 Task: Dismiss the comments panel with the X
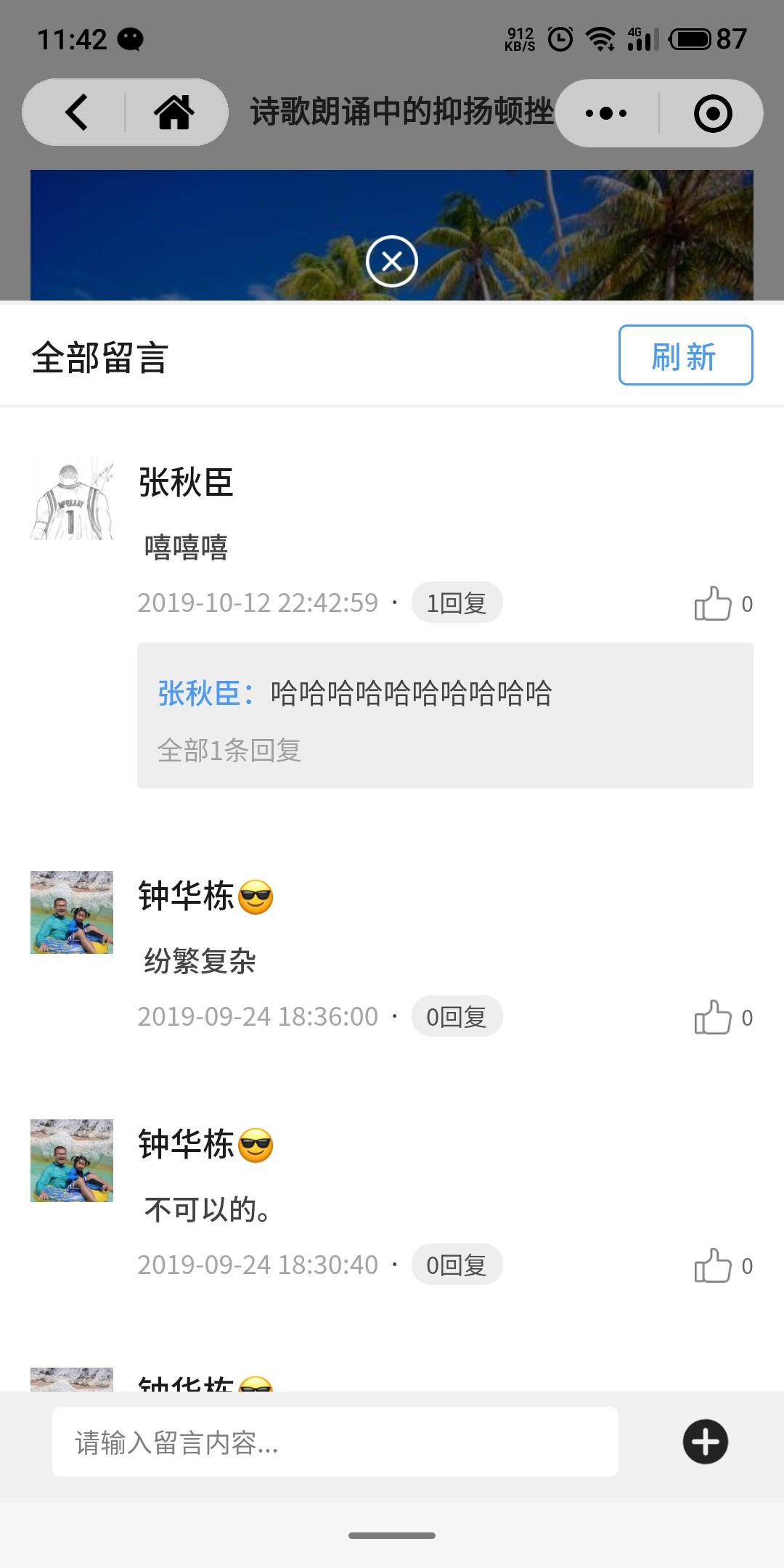click(392, 261)
